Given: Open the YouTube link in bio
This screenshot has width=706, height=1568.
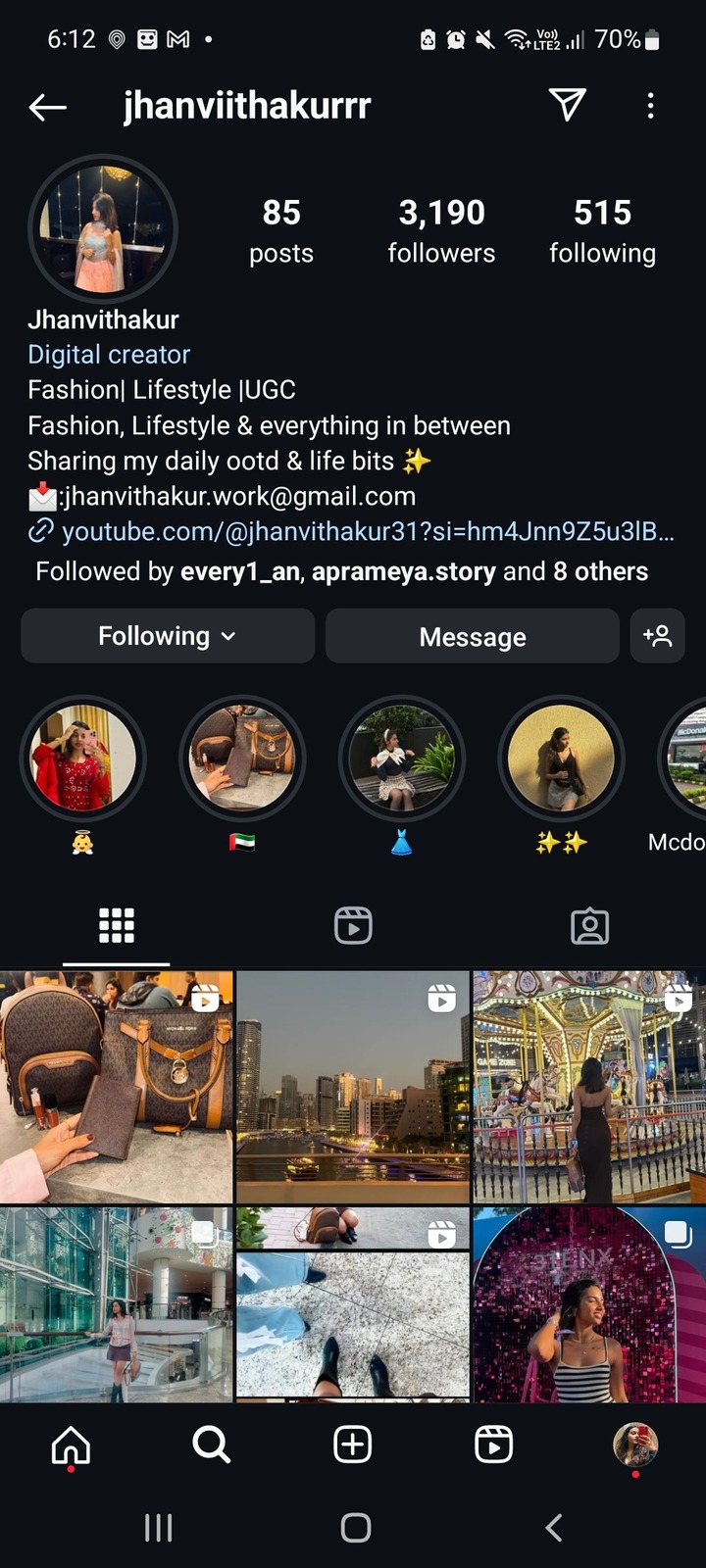Looking at the screenshot, I should click(367, 532).
